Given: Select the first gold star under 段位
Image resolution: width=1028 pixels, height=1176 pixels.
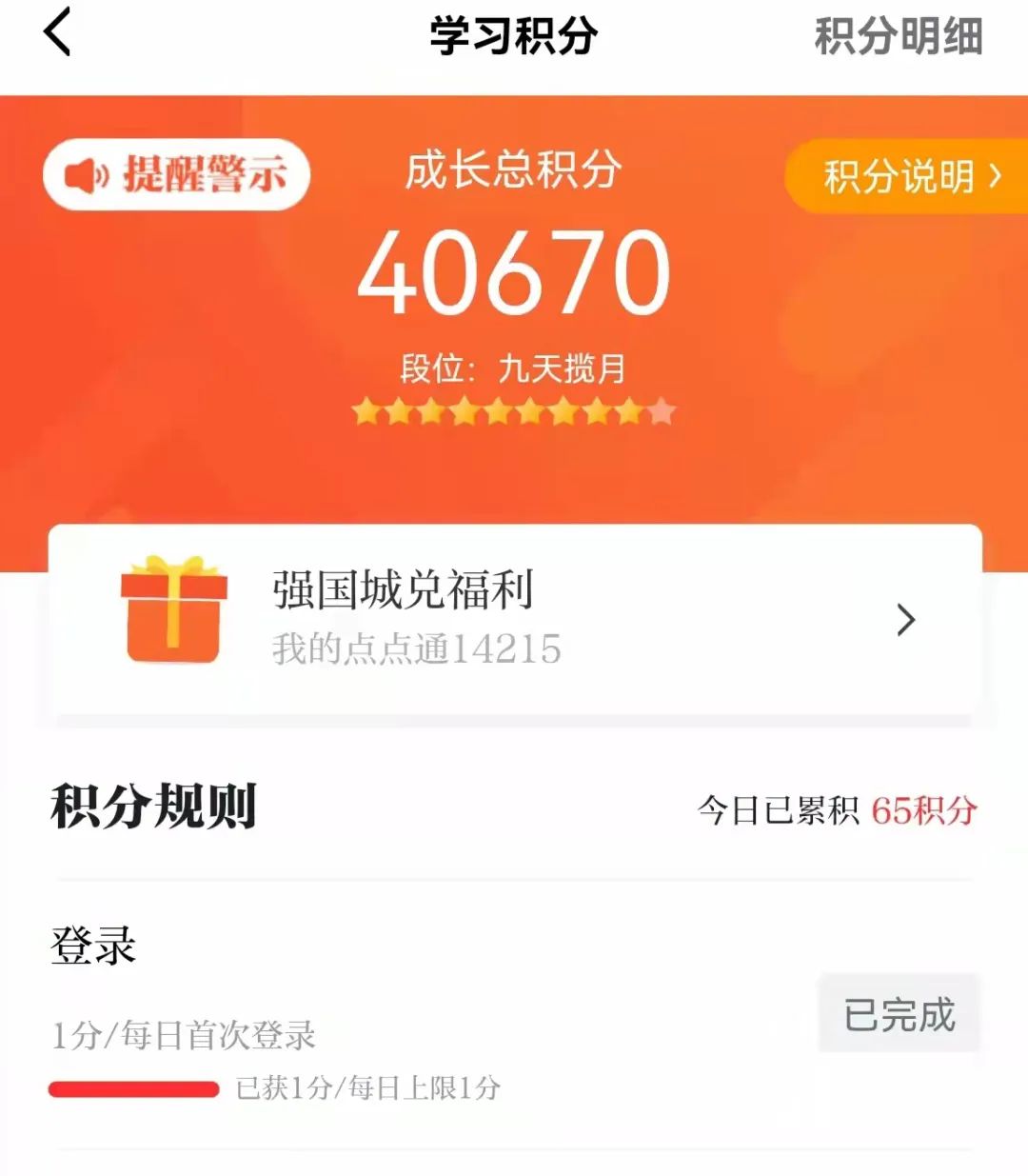Looking at the screenshot, I should tap(369, 411).
